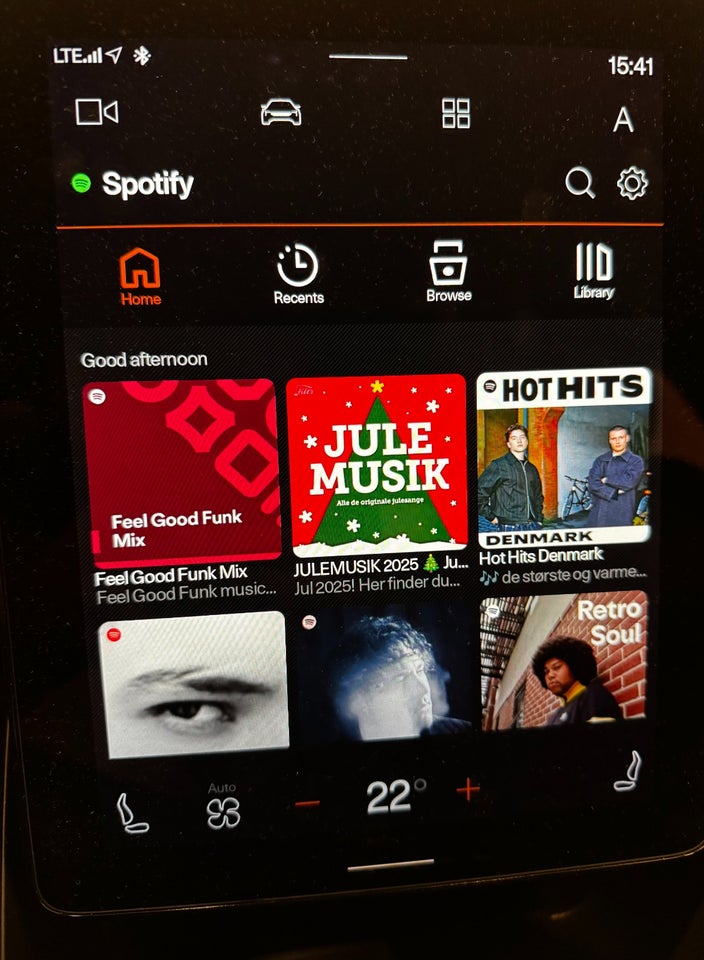Open the car status icon

(x=281, y=112)
